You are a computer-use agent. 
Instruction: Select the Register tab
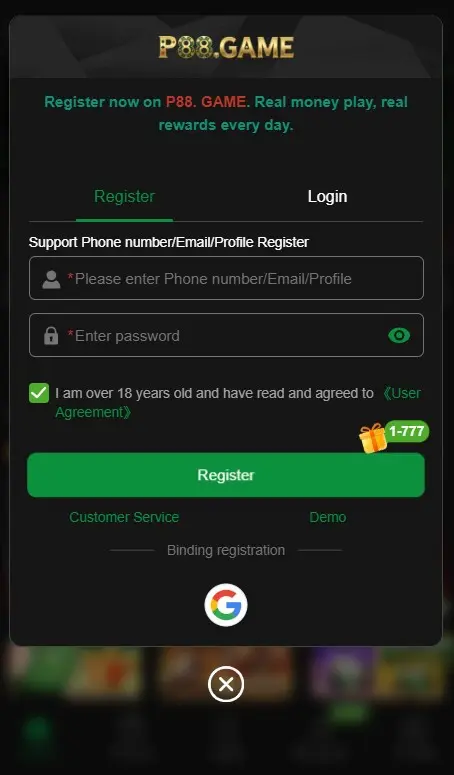pos(124,196)
